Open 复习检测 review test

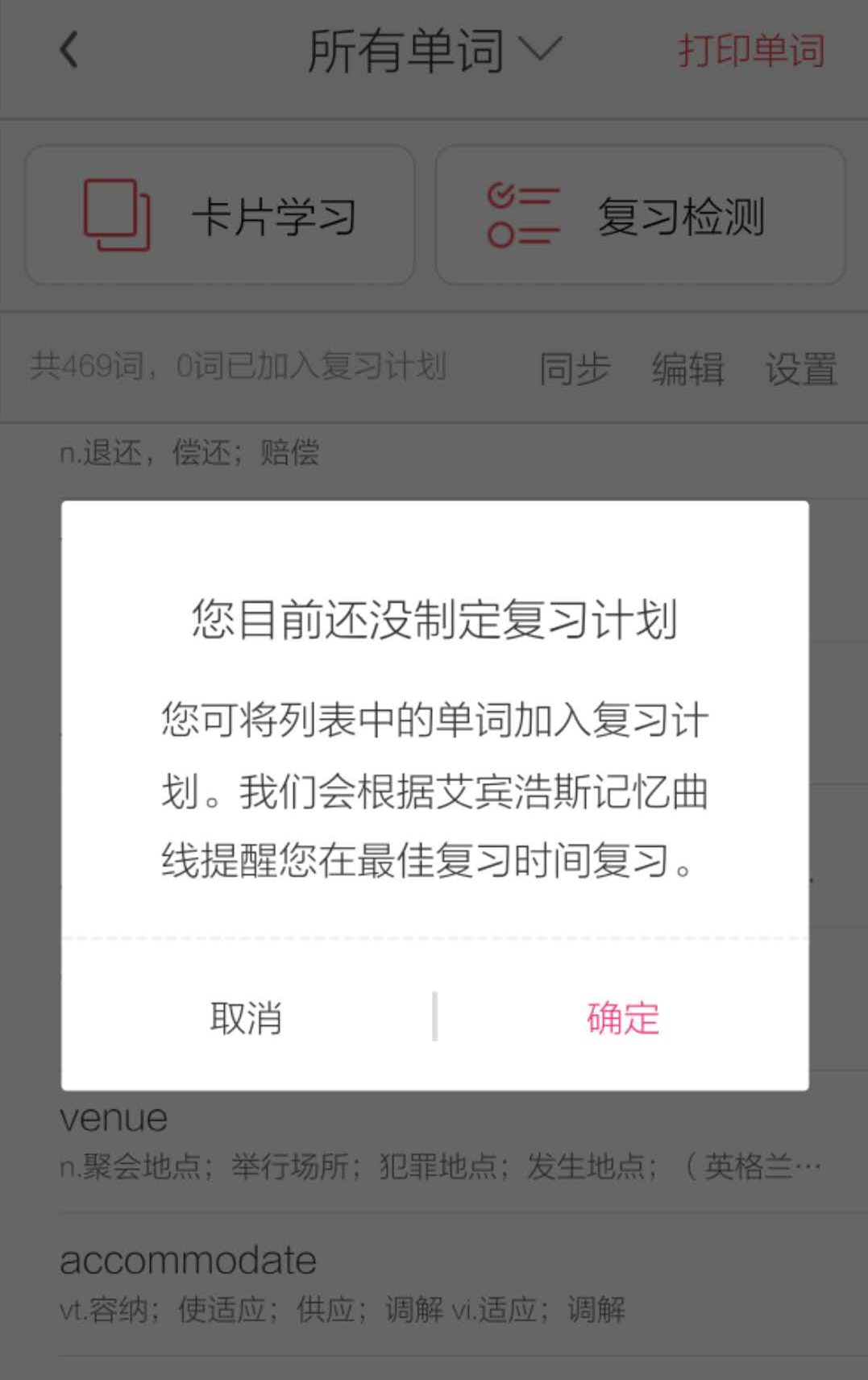[640, 215]
